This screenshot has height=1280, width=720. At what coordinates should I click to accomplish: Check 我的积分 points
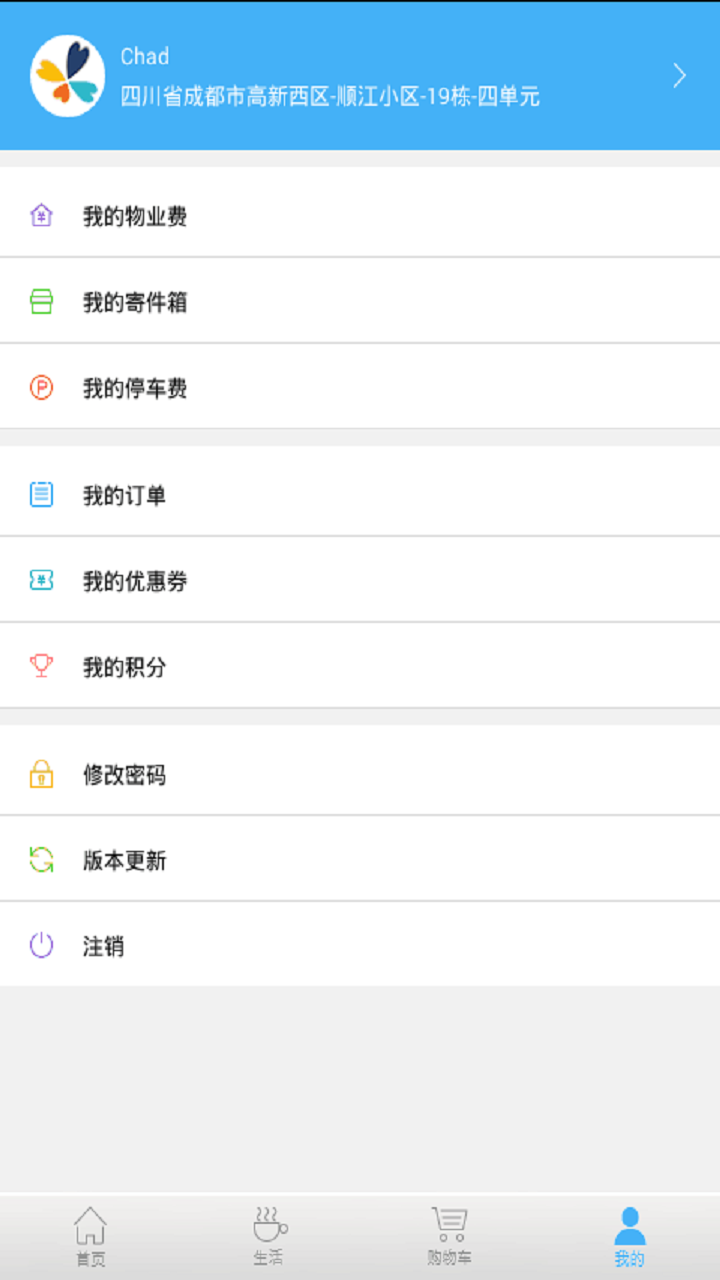(360, 666)
